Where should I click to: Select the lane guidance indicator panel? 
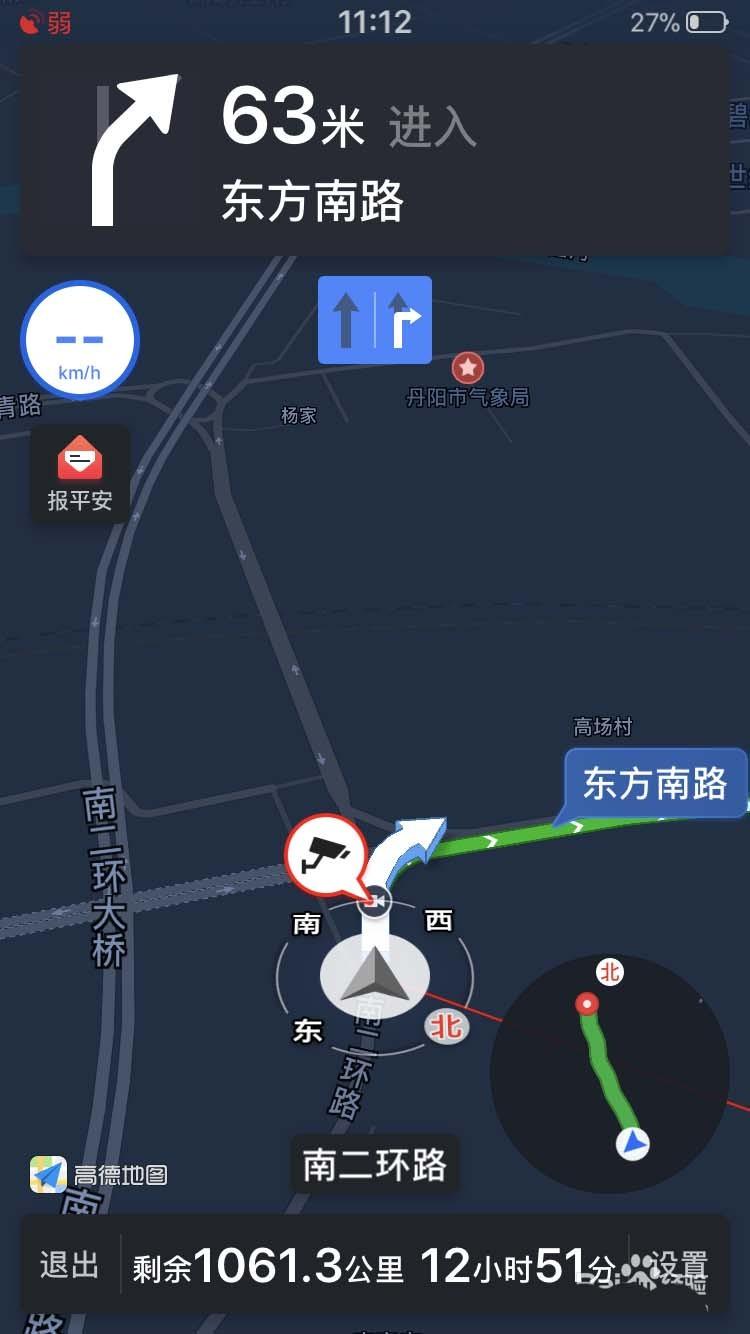374,320
